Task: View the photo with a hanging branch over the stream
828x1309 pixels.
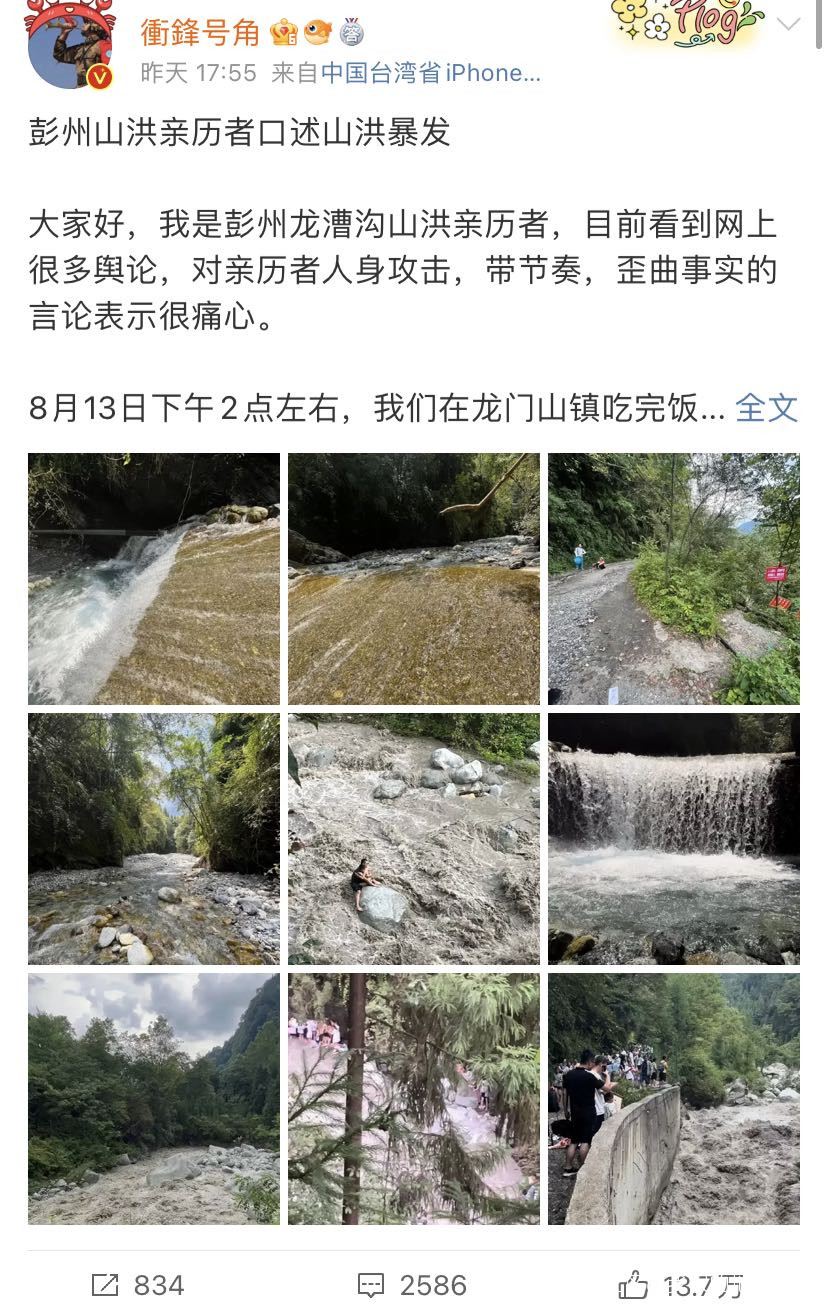Action: (414, 579)
